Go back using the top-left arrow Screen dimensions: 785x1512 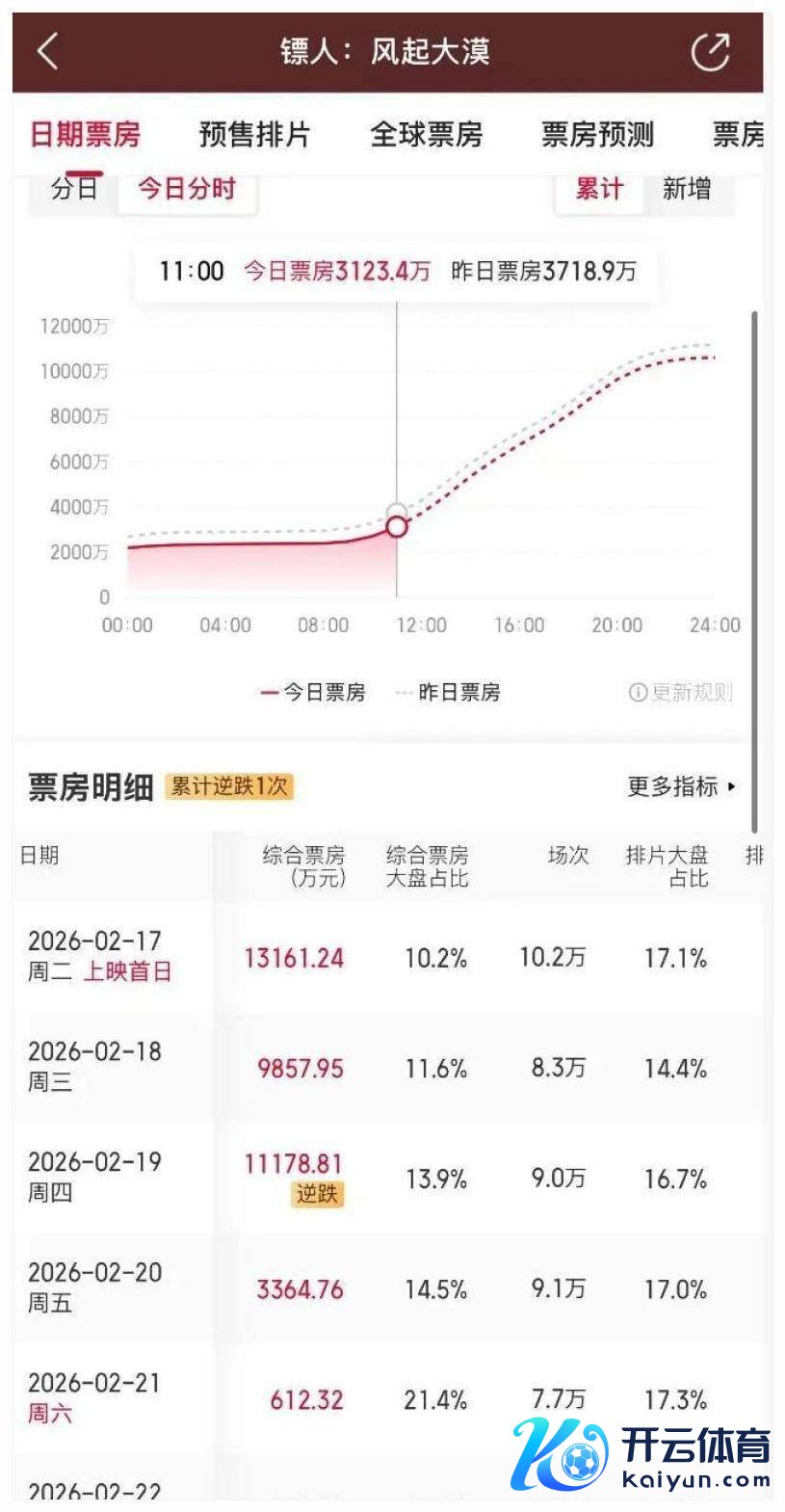point(48,51)
